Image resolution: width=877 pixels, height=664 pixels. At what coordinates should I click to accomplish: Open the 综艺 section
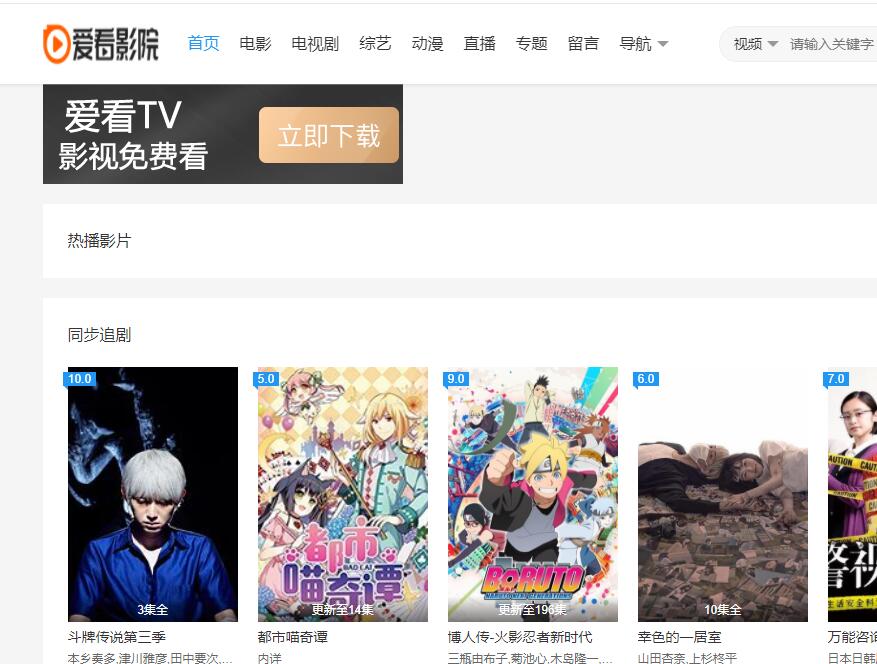click(x=375, y=43)
